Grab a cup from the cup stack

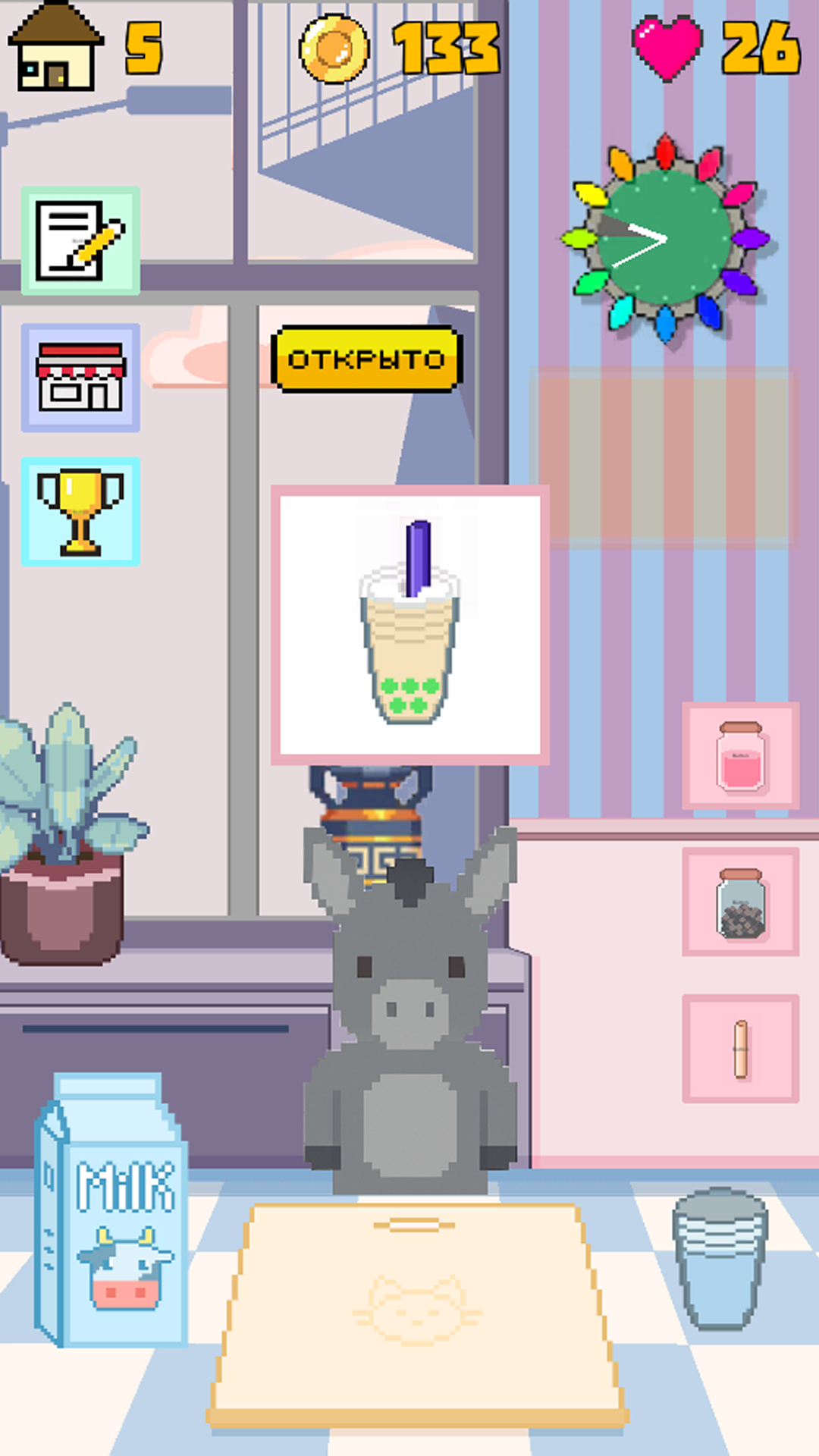pyautogui.click(x=720, y=1258)
